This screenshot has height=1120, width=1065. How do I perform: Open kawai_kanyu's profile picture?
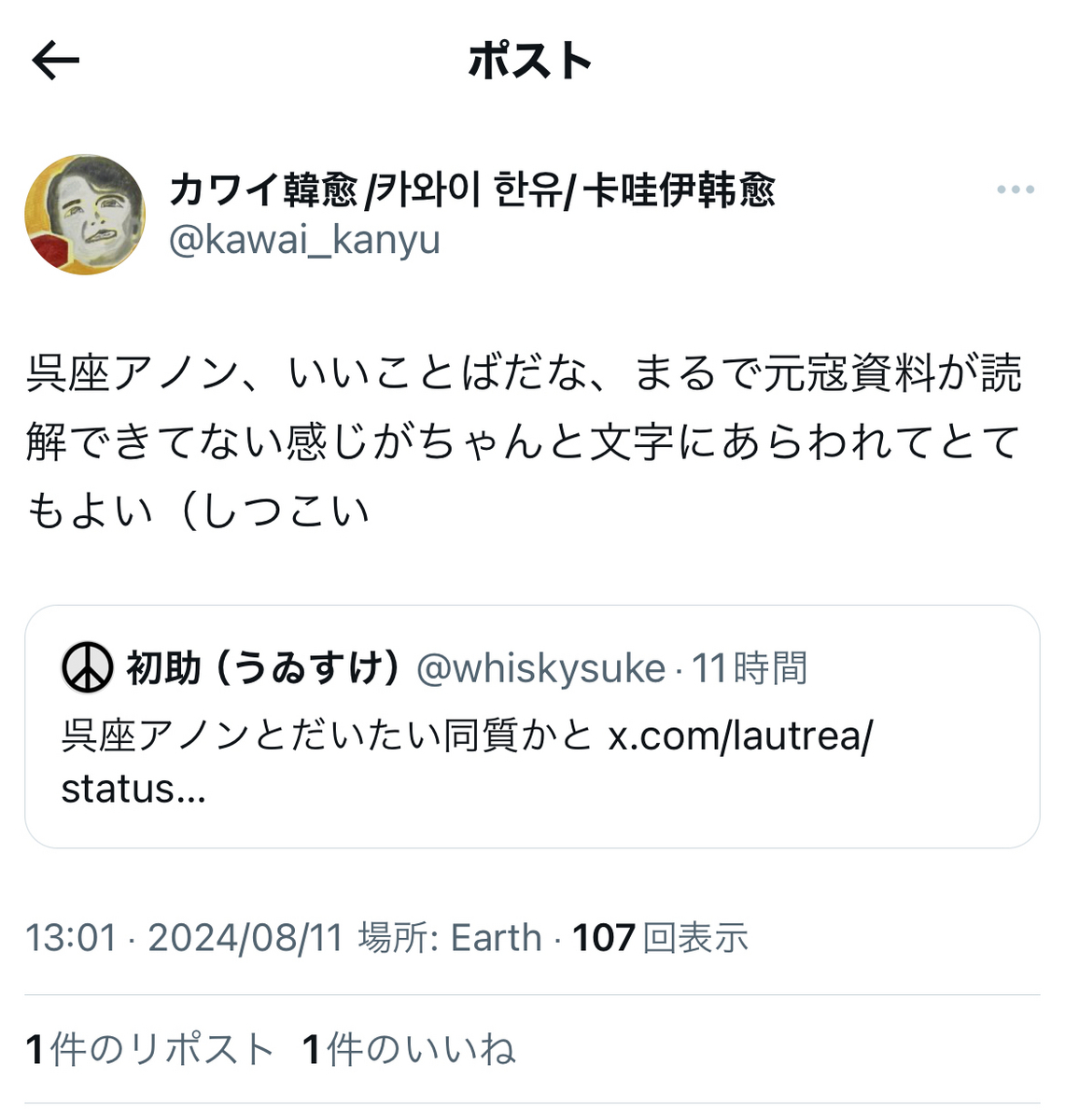point(85,215)
